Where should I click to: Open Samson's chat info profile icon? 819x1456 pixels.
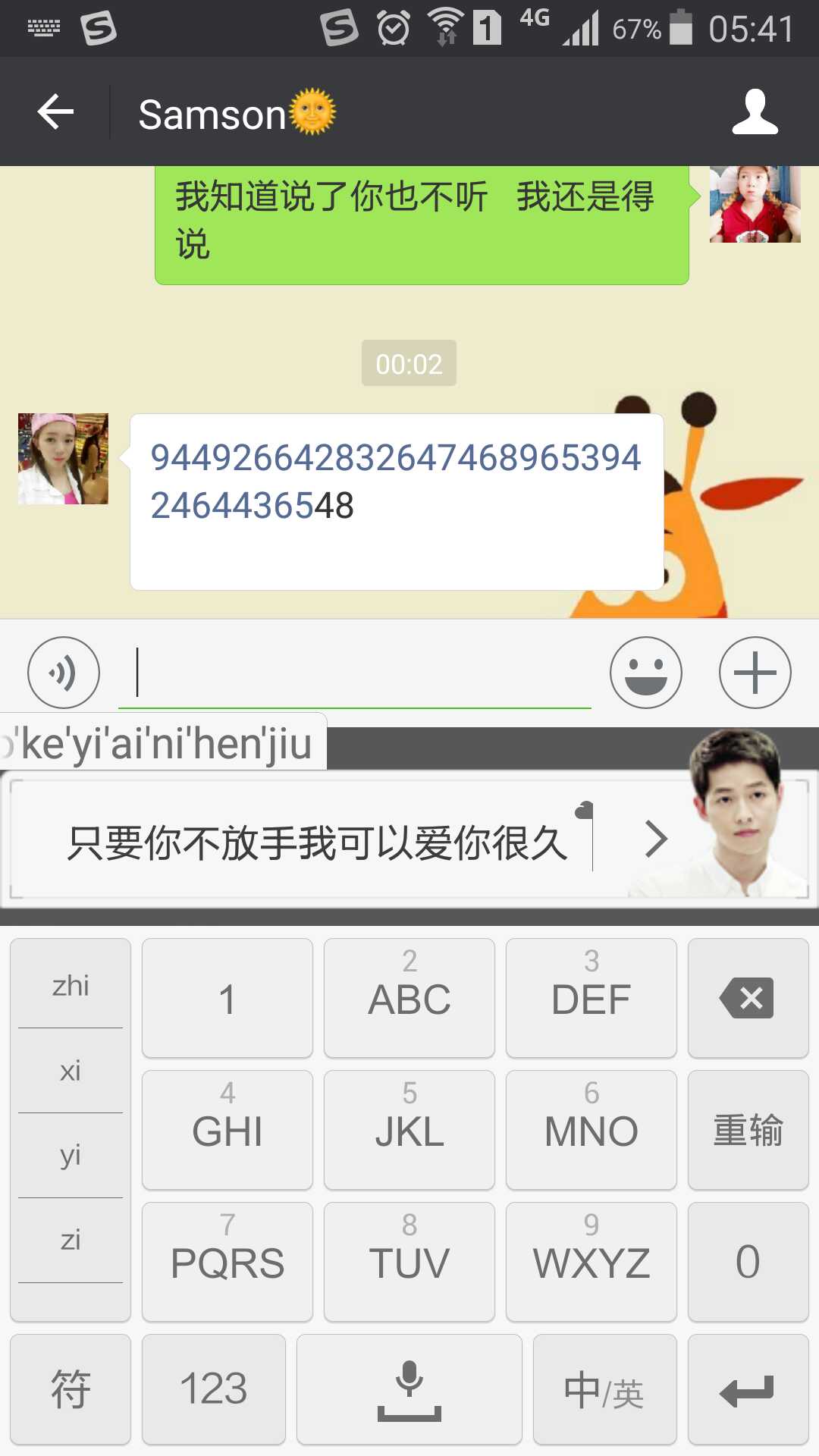[755, 113]
